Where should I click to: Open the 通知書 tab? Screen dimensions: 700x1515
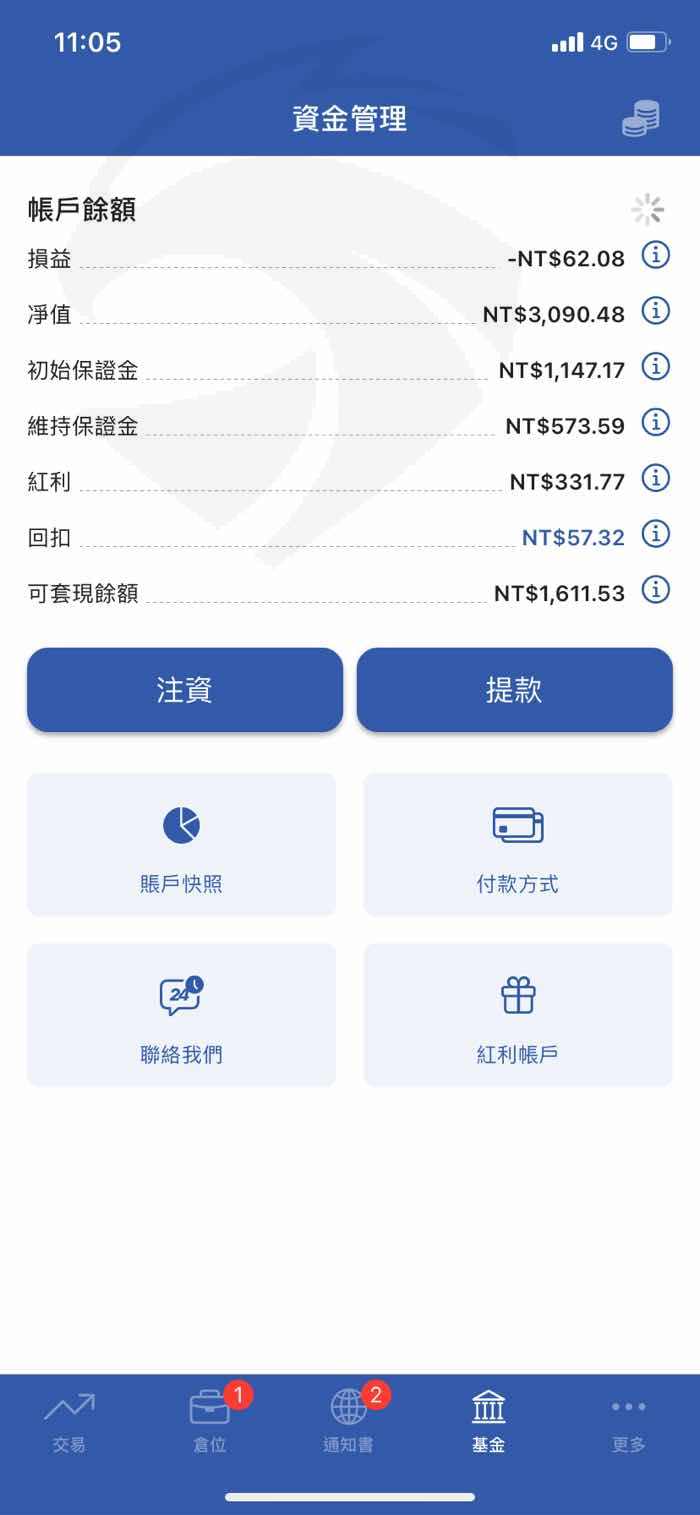click(x=349, y=1422)
